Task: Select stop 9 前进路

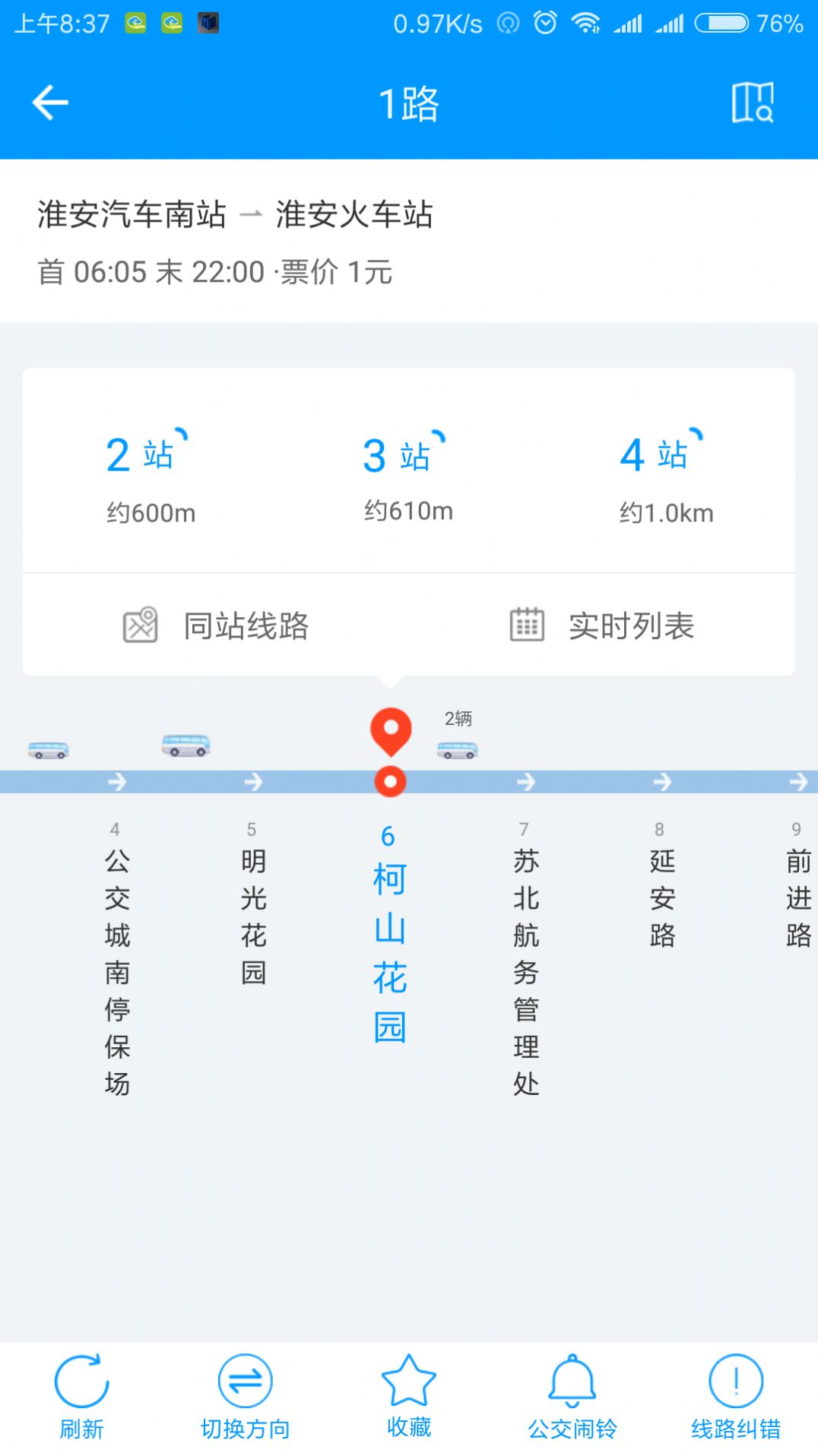Action: pyautogui.click(x=798, y=885)
